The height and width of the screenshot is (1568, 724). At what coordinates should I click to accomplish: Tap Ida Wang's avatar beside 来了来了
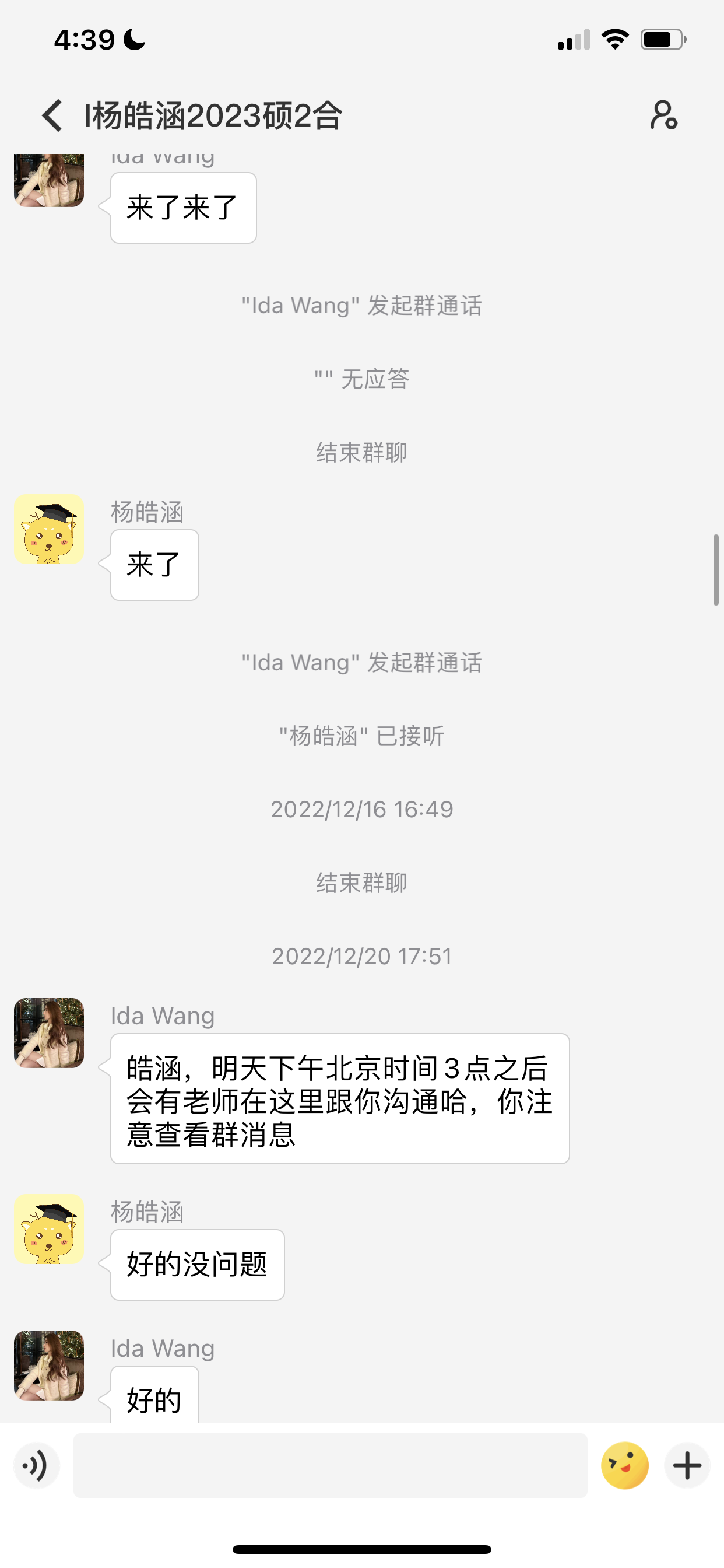click(50, 181)
